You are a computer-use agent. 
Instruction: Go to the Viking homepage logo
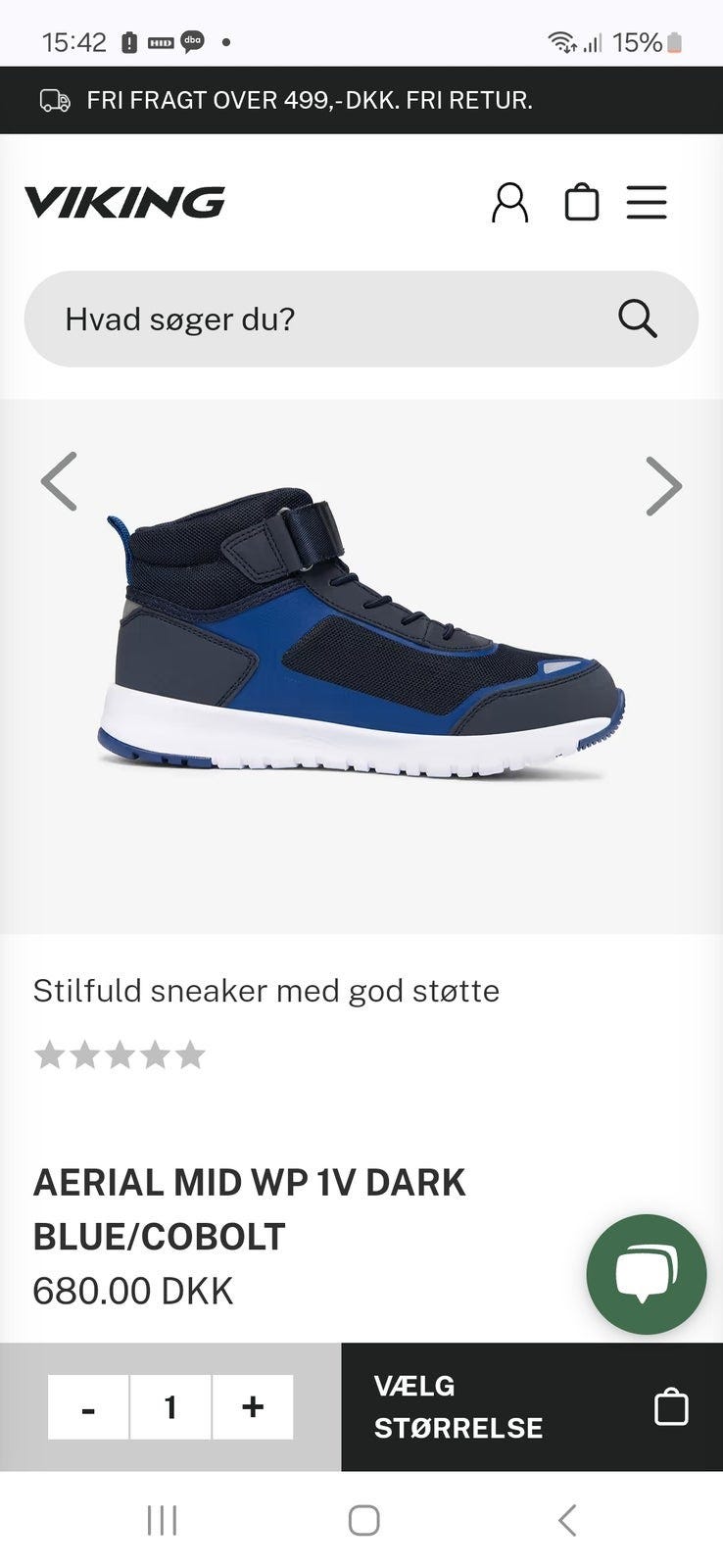click(124, 202)
